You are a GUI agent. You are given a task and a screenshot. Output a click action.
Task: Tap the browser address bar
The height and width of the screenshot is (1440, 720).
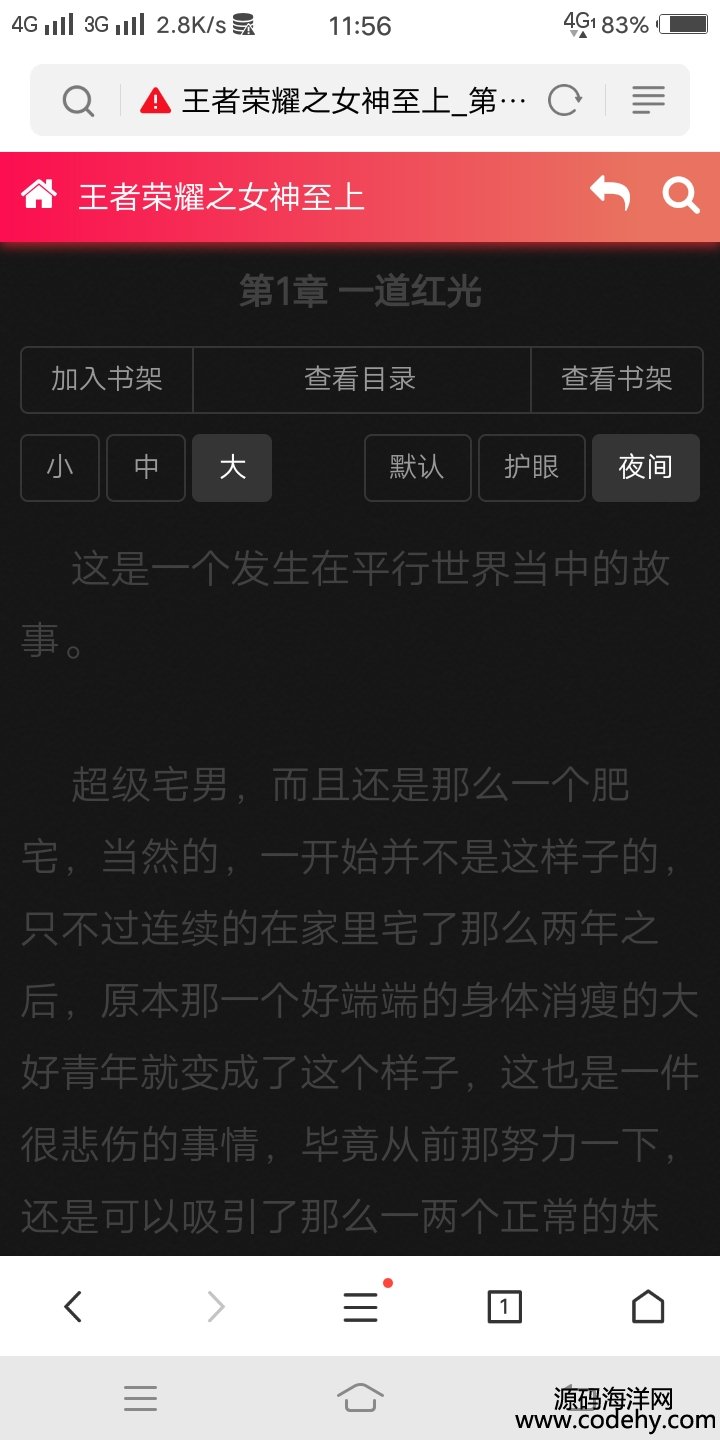click(x=340, y=100)
